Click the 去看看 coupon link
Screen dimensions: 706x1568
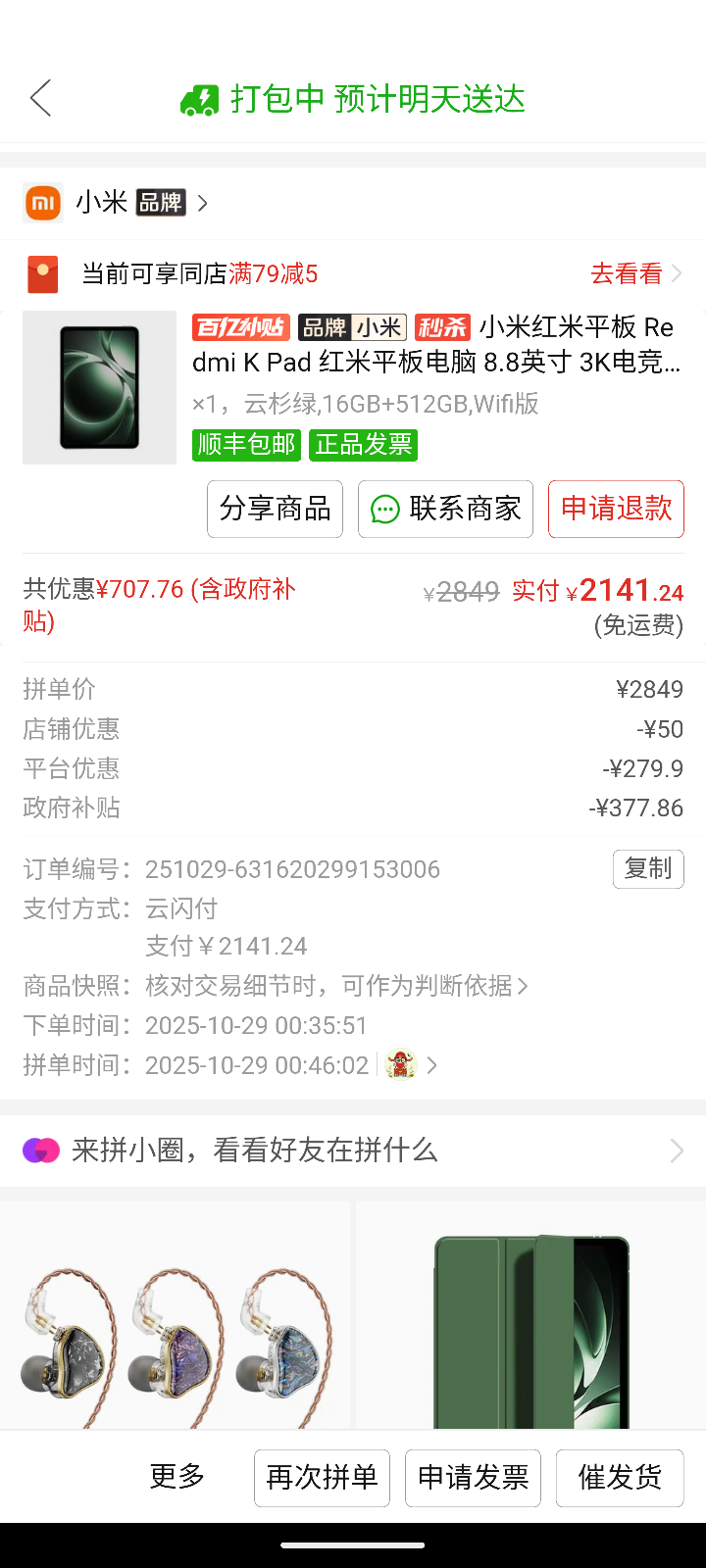pyautogui.click(x=626, y=273)
